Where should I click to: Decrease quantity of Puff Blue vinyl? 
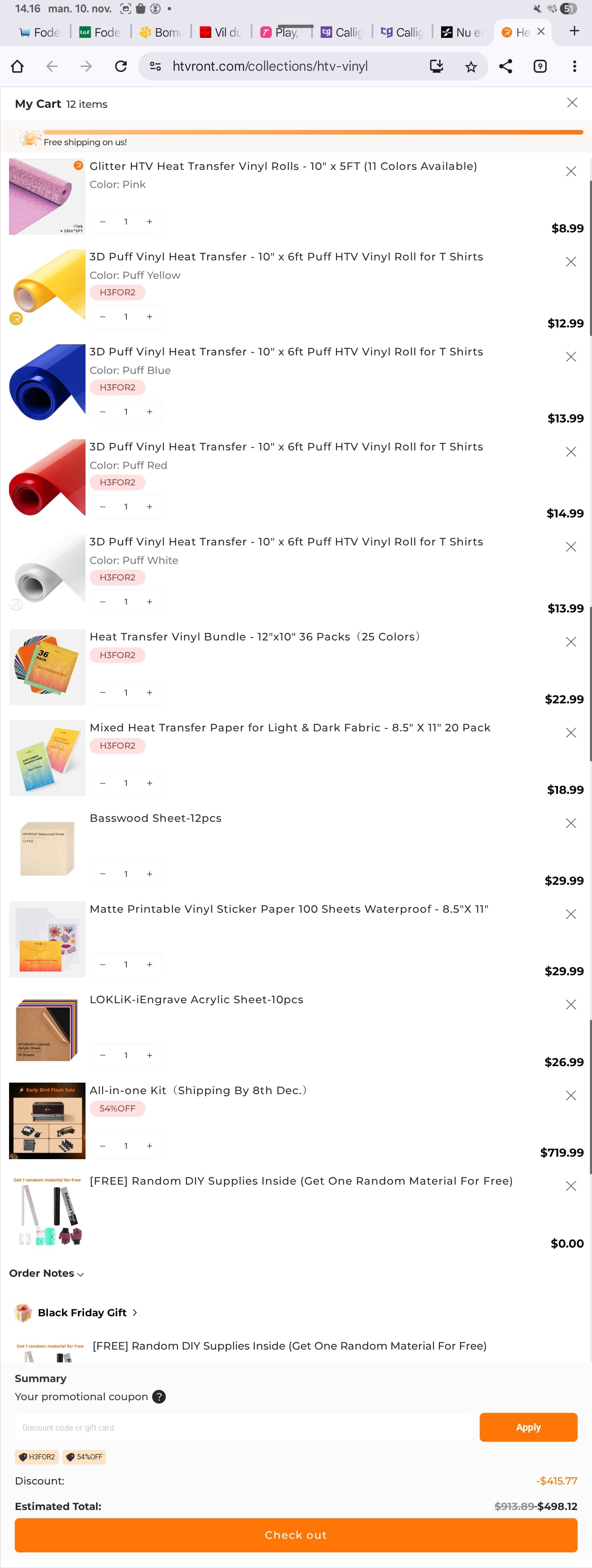point(103,412)
